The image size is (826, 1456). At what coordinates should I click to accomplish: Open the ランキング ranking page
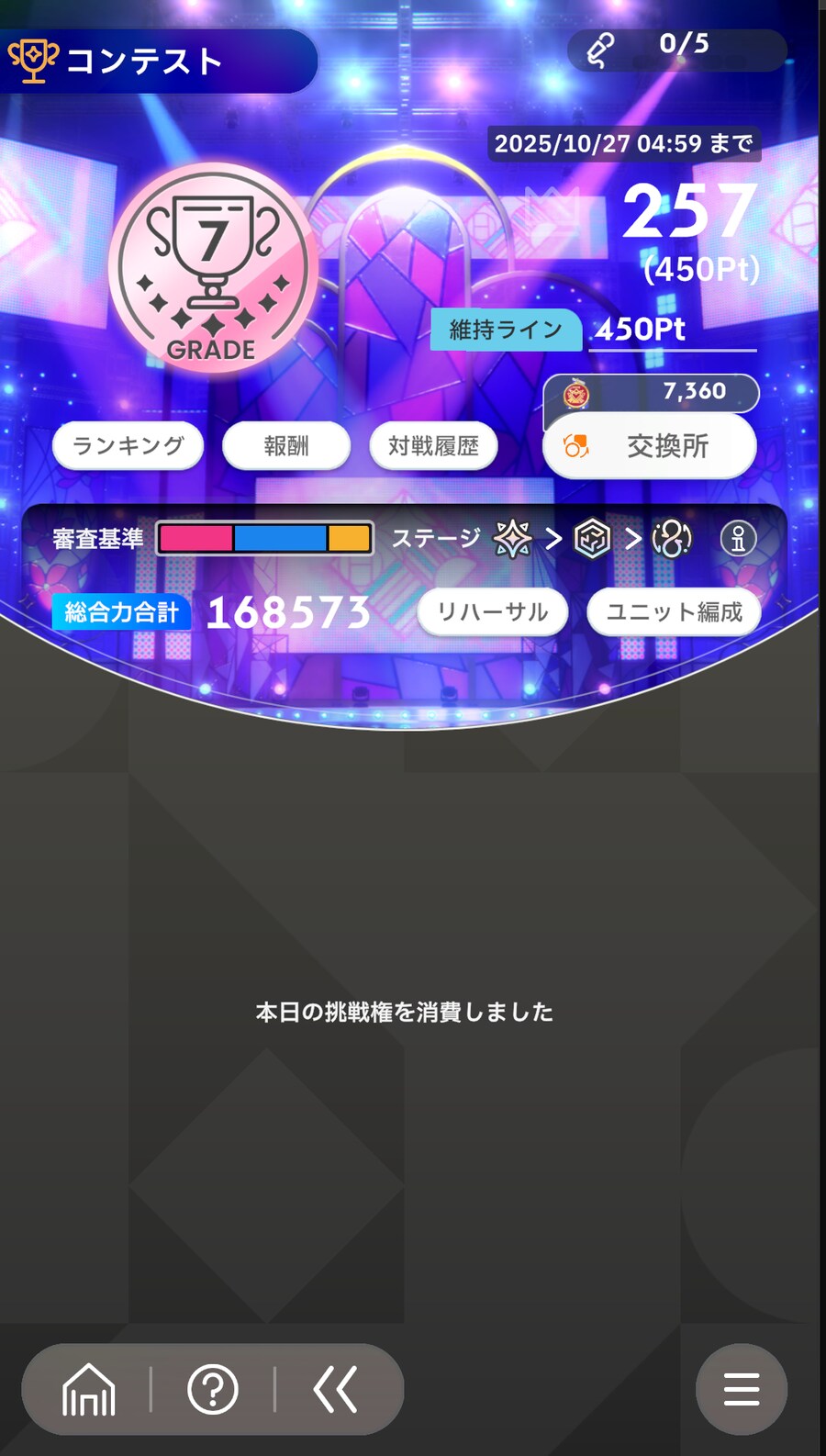coord(128,446)
